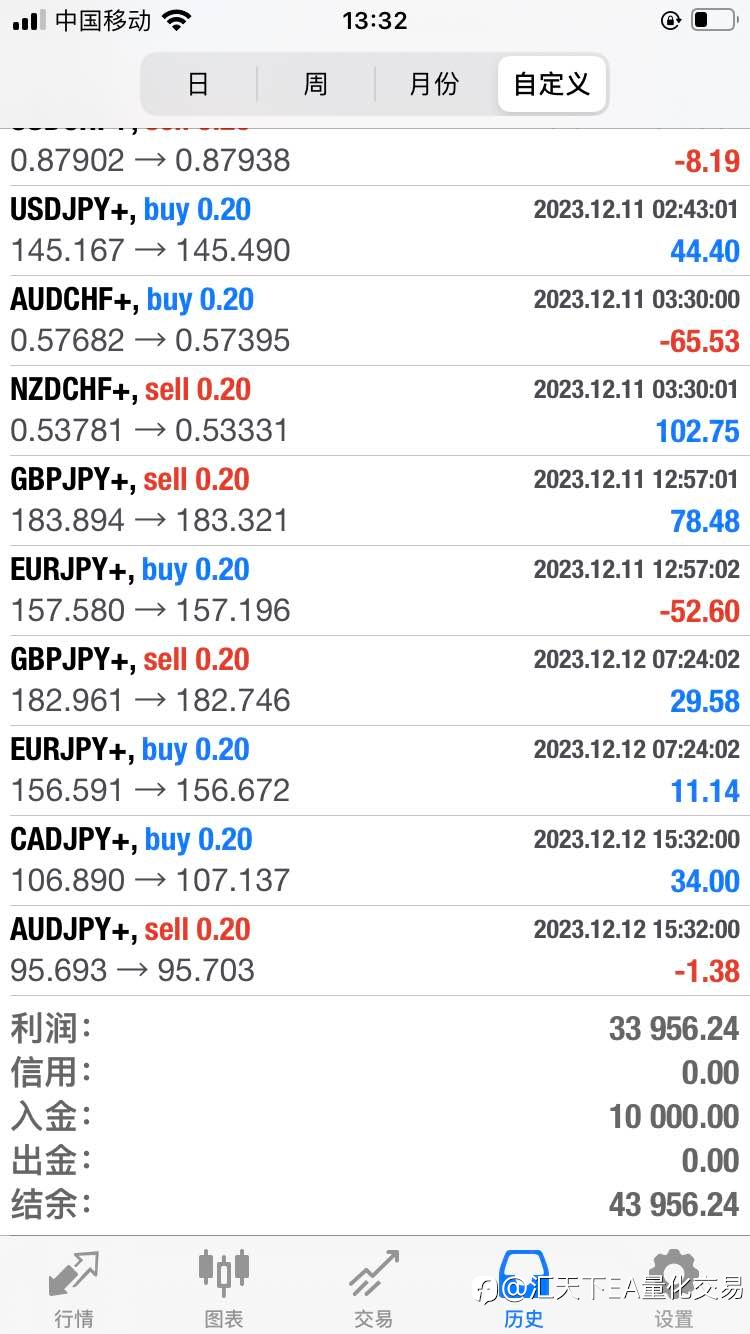Viewport: 750px width, 1334px height.
Task: Open the 交易 trade tab
Action: click(x=374, y=1288)
